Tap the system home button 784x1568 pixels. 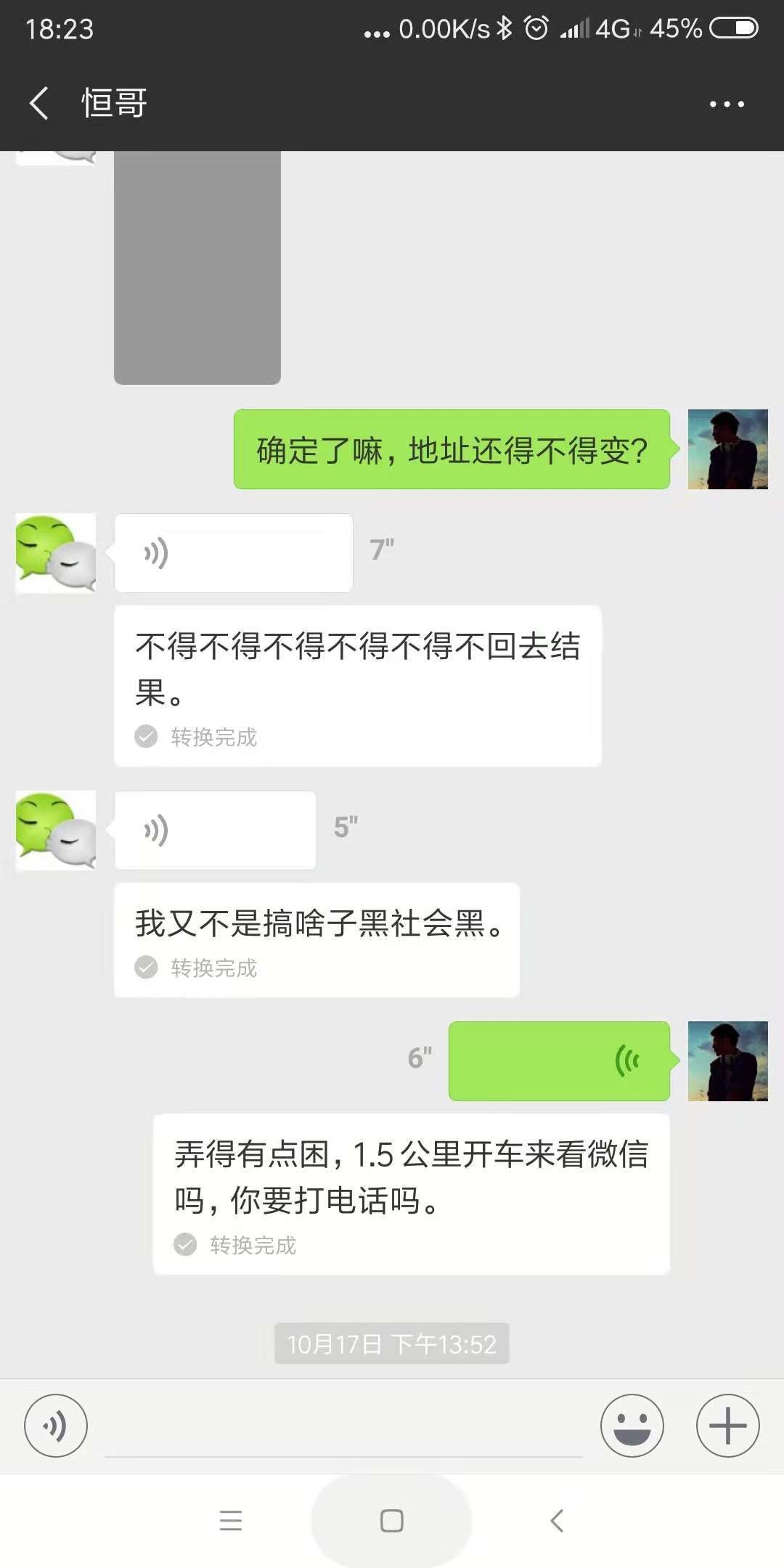pyautogui.click(x=391, y=1520)
